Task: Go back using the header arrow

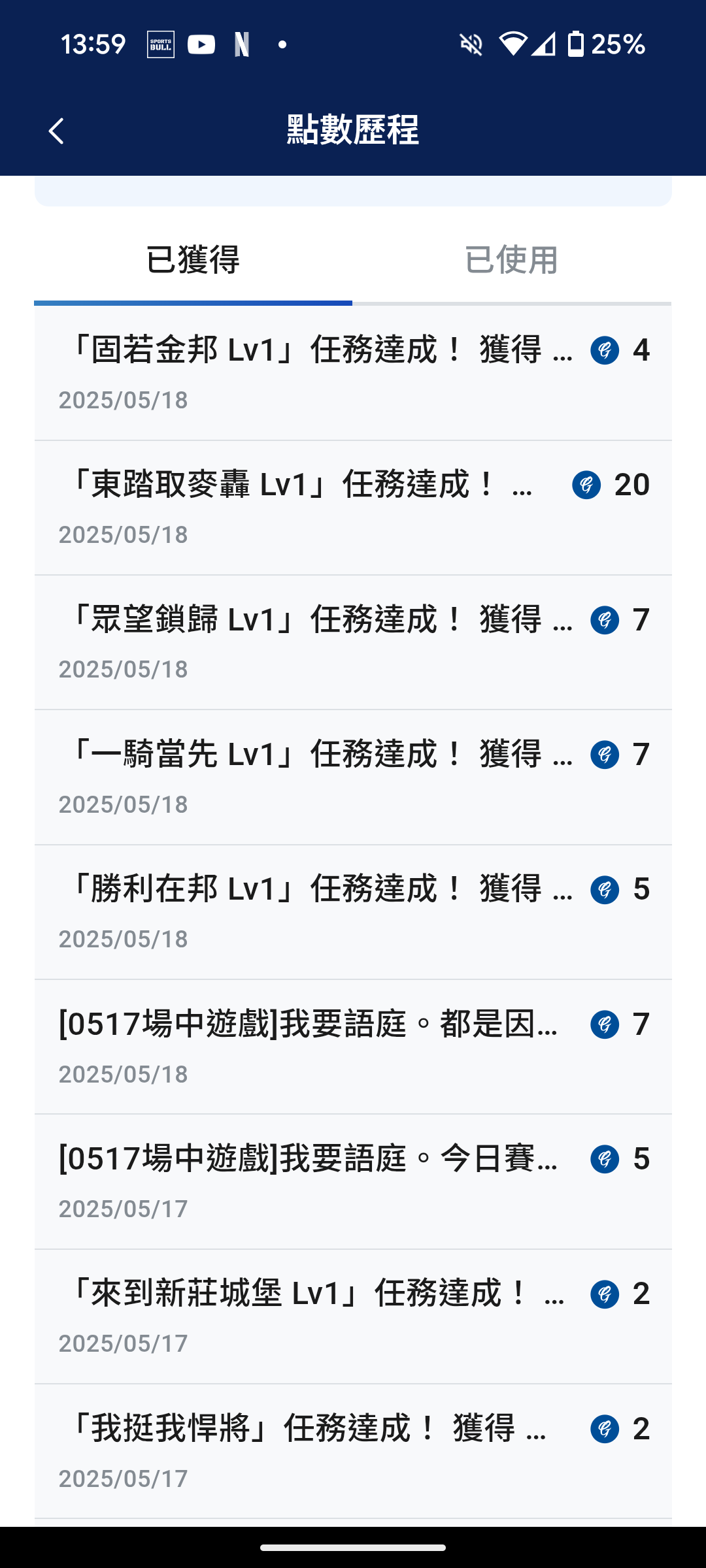Action: click(x=57, y=131)
